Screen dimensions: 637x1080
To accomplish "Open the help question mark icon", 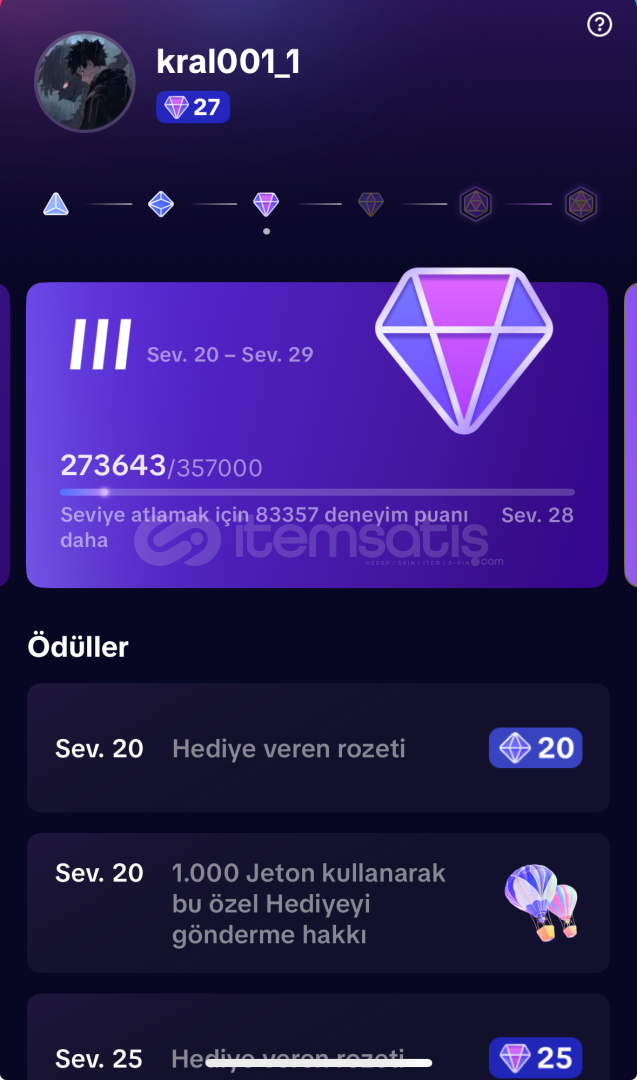I will [x=599, y=25].
